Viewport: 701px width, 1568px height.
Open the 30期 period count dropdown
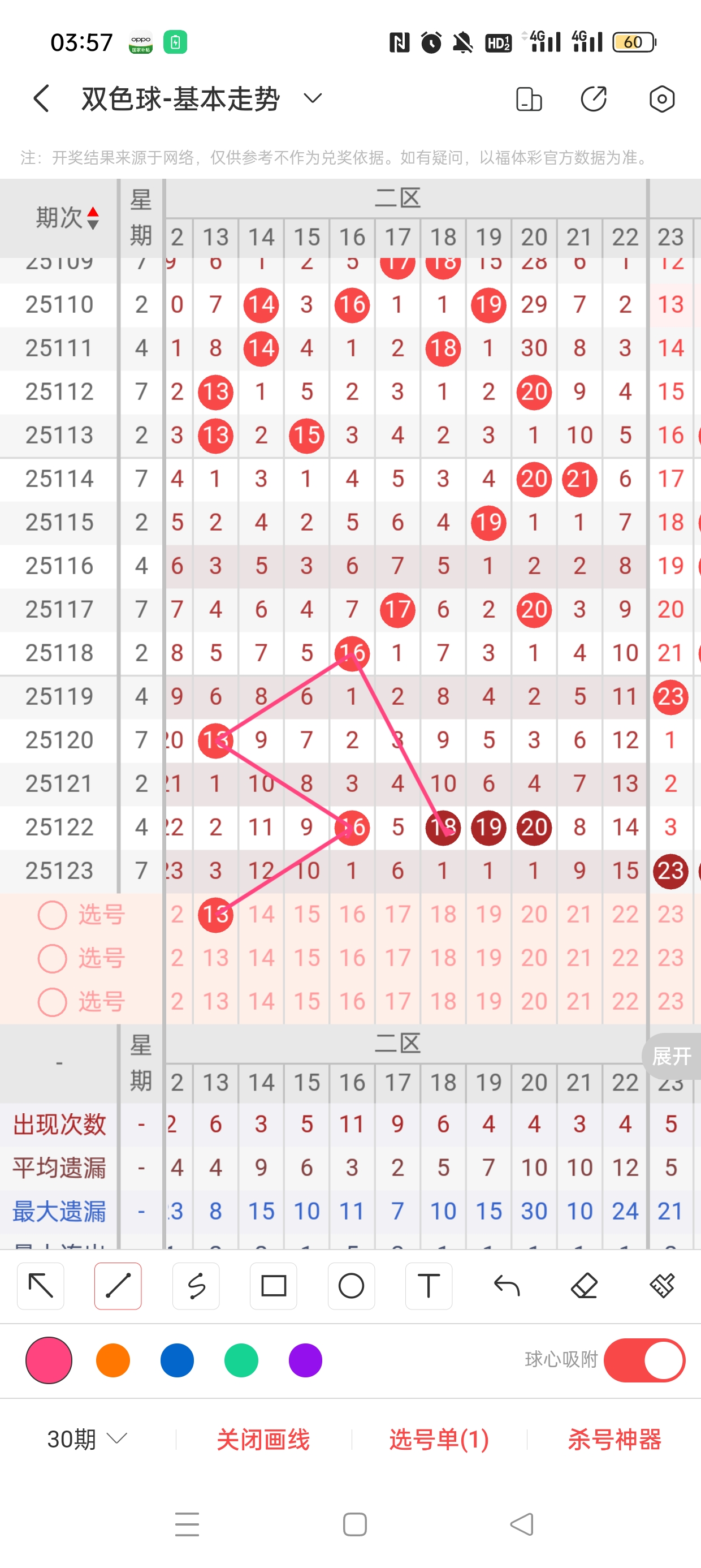point(87,1439)
